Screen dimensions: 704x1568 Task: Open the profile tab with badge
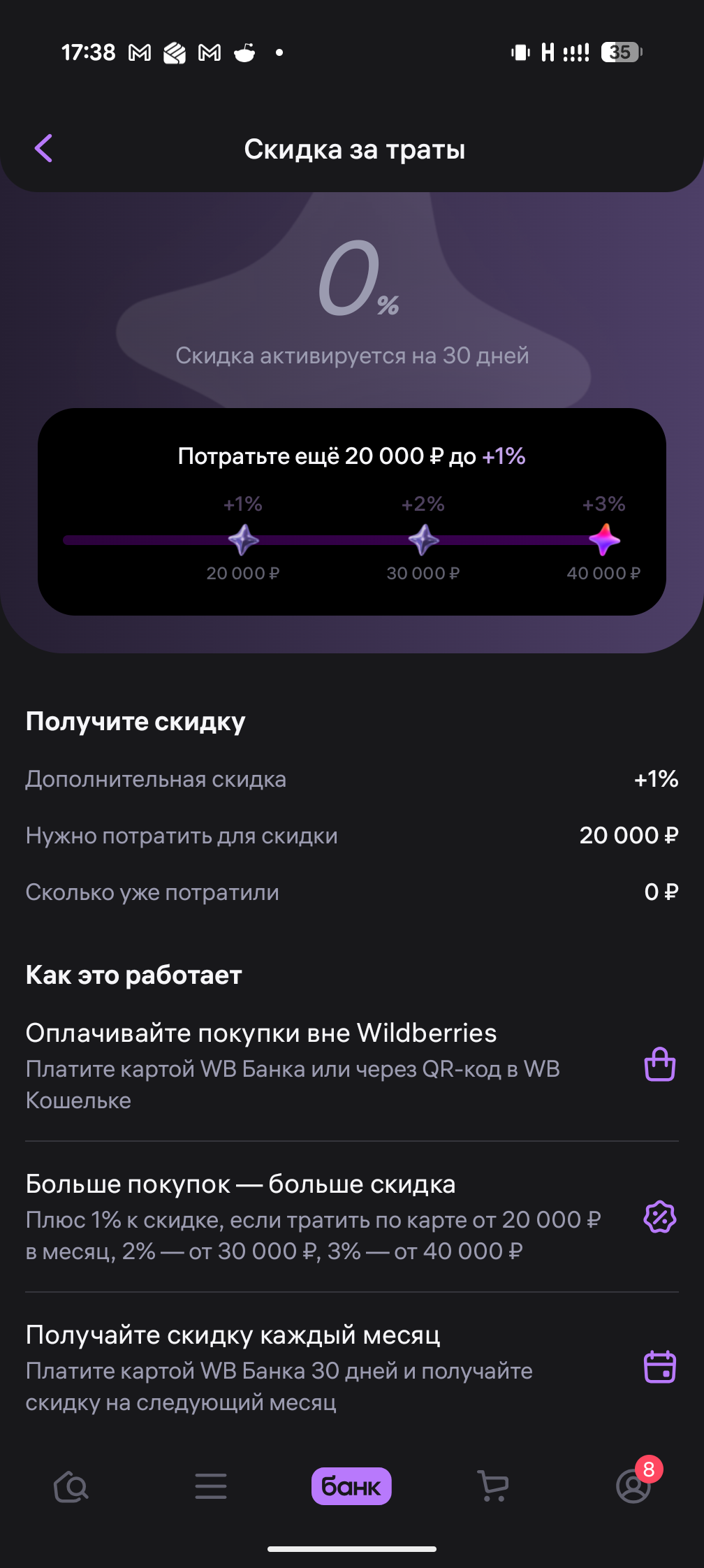coord(633,1486)
